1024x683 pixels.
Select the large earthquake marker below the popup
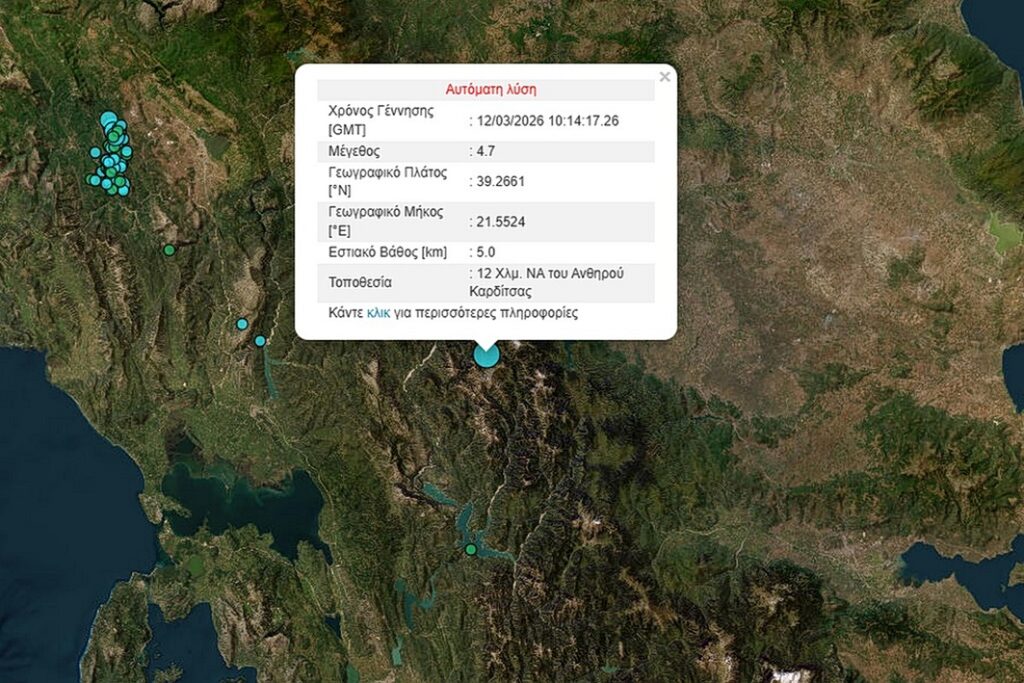pyautogui.click(x=486, y=355)
